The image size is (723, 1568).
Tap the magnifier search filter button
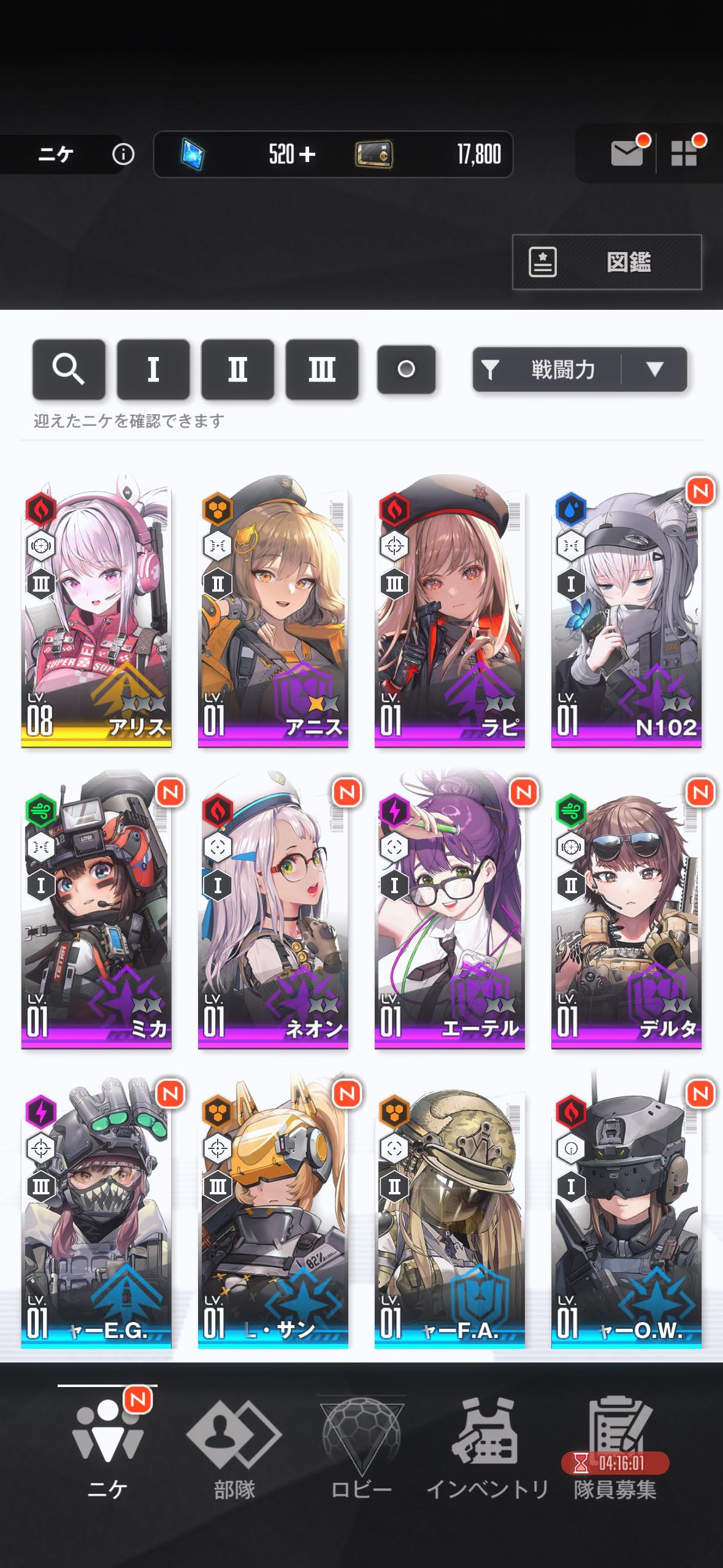coord(69,369)
